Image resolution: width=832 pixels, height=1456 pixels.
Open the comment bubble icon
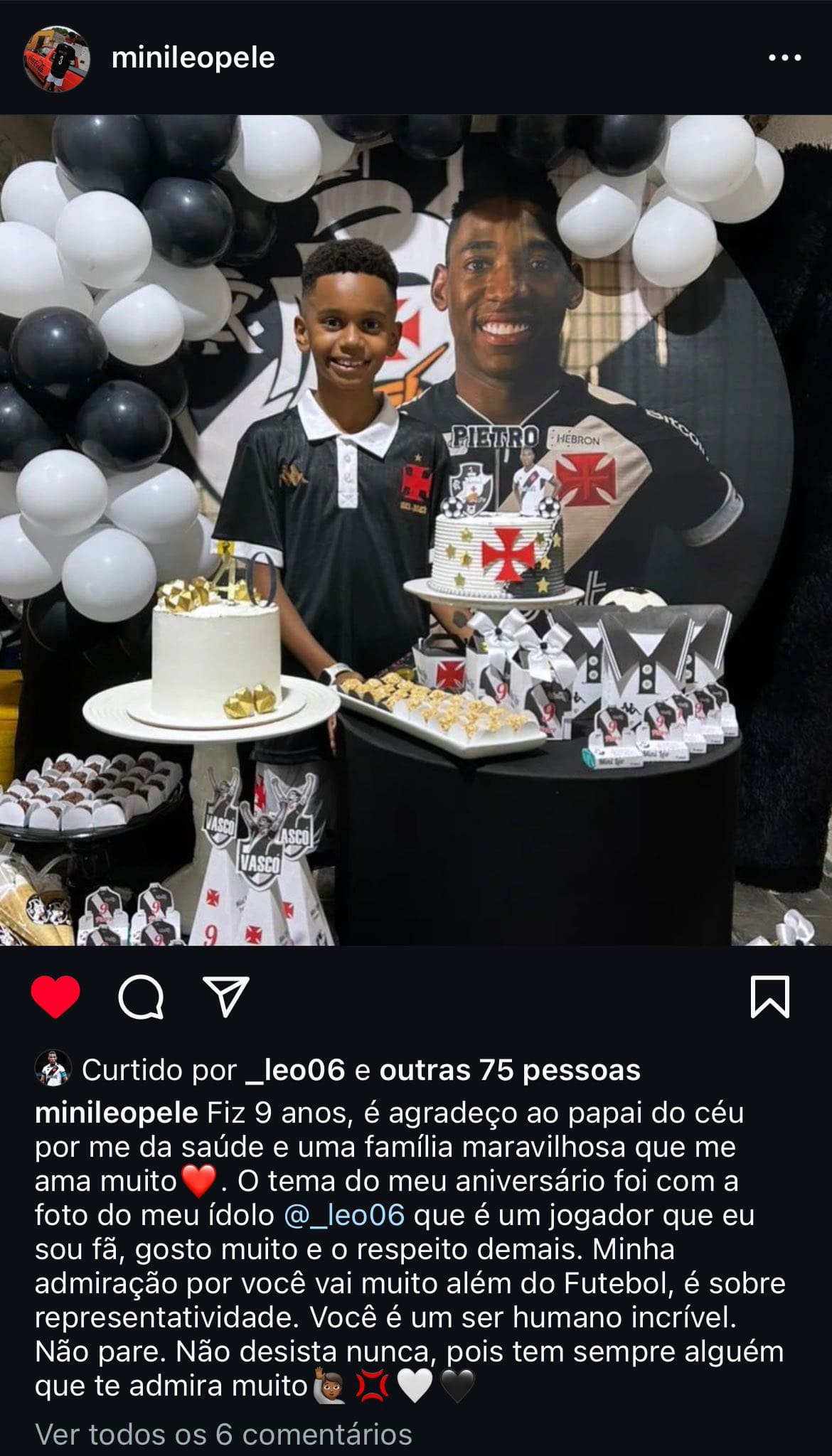coord(141,997)
